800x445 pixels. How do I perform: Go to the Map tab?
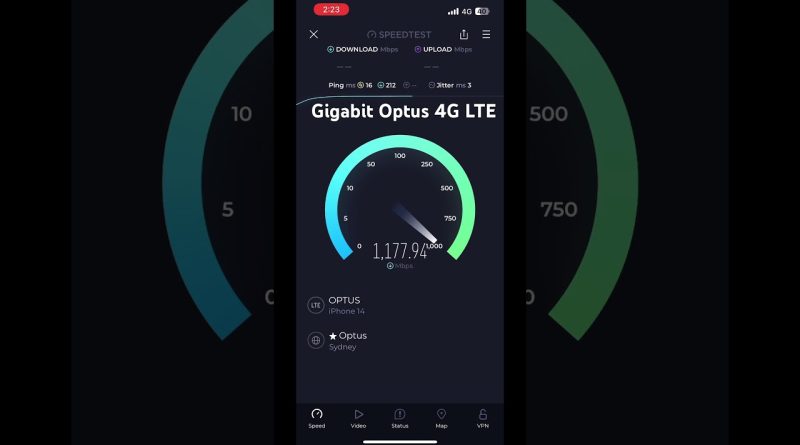(x=441, y=418)
